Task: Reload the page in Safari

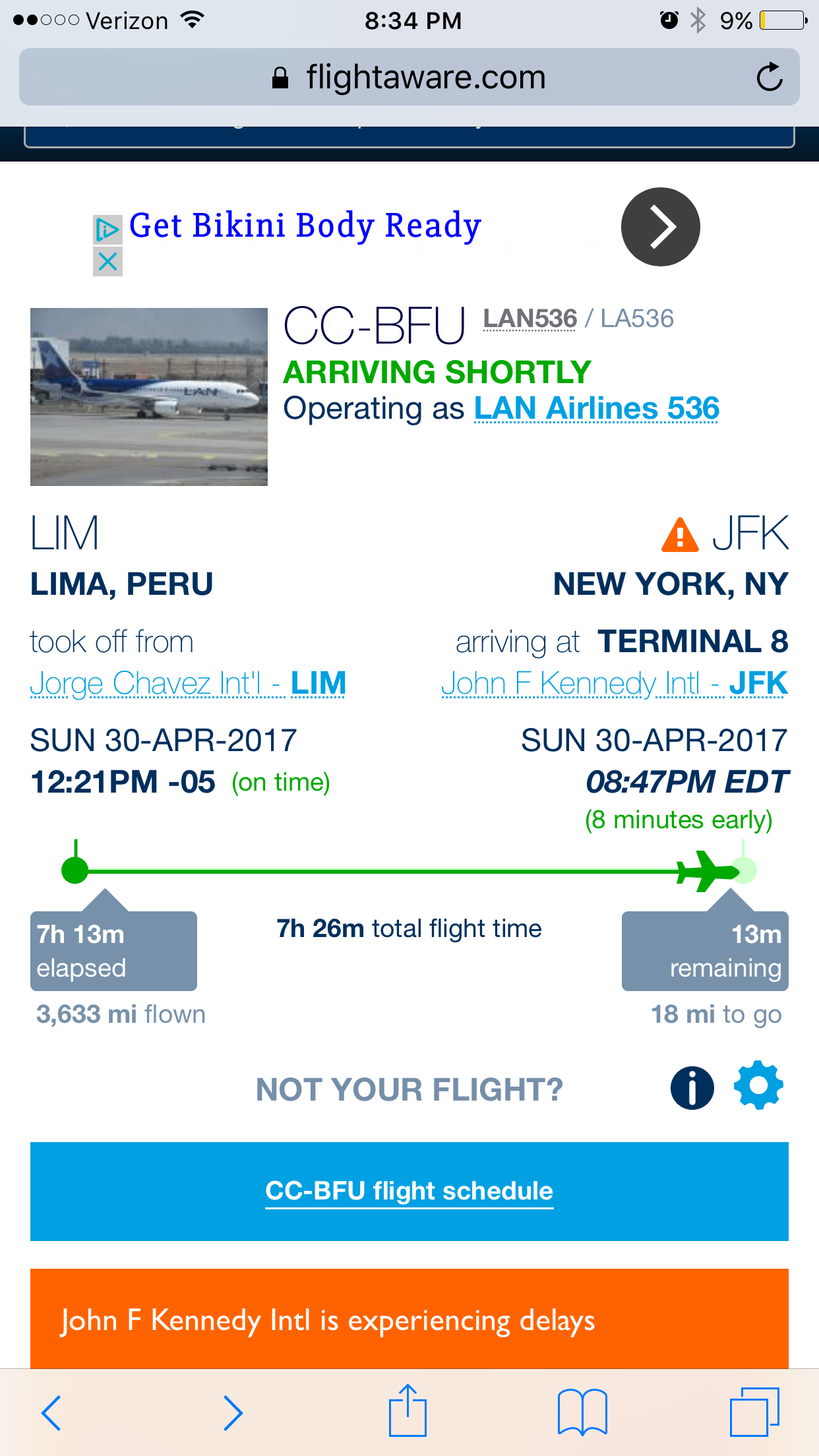Action: click(769, 78)
